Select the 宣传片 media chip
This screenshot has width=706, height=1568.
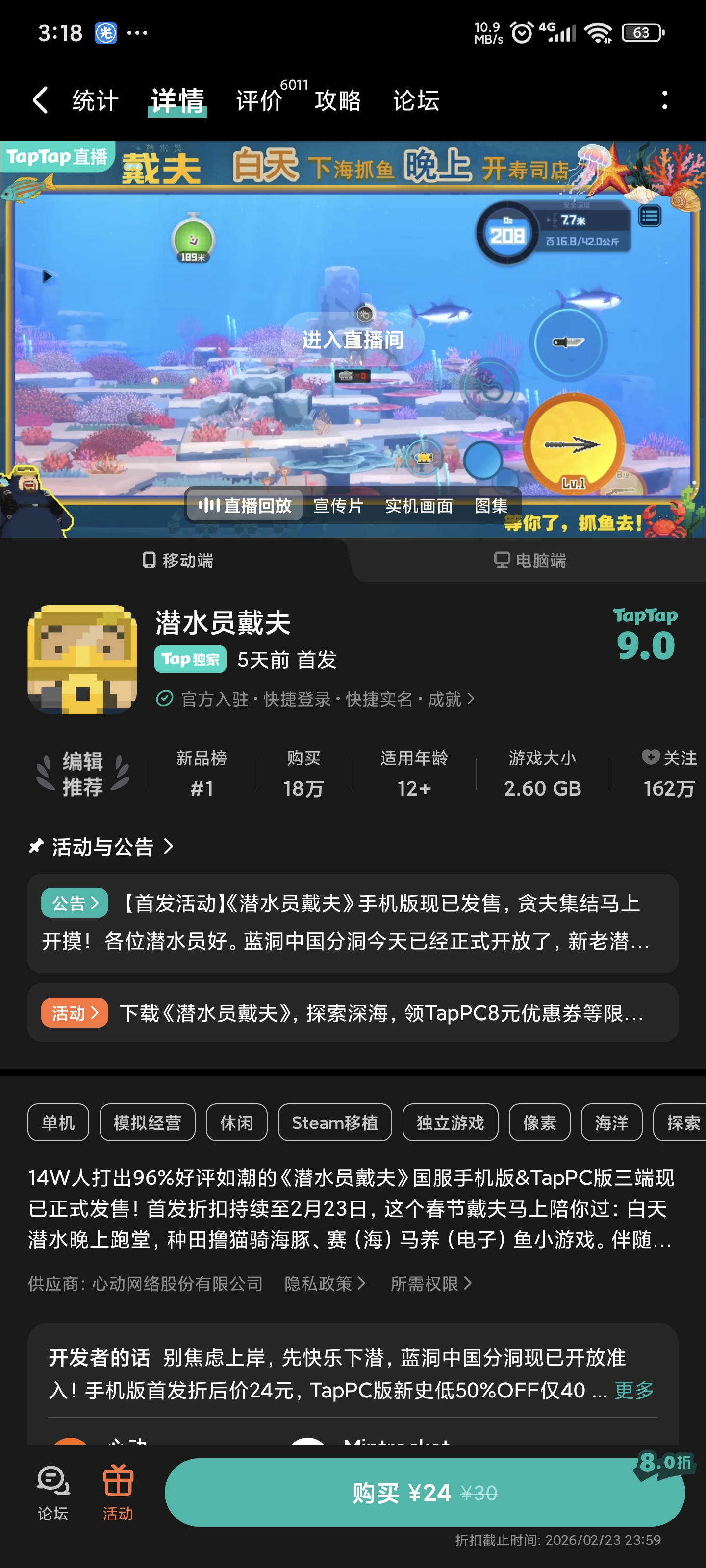[338, 506]
